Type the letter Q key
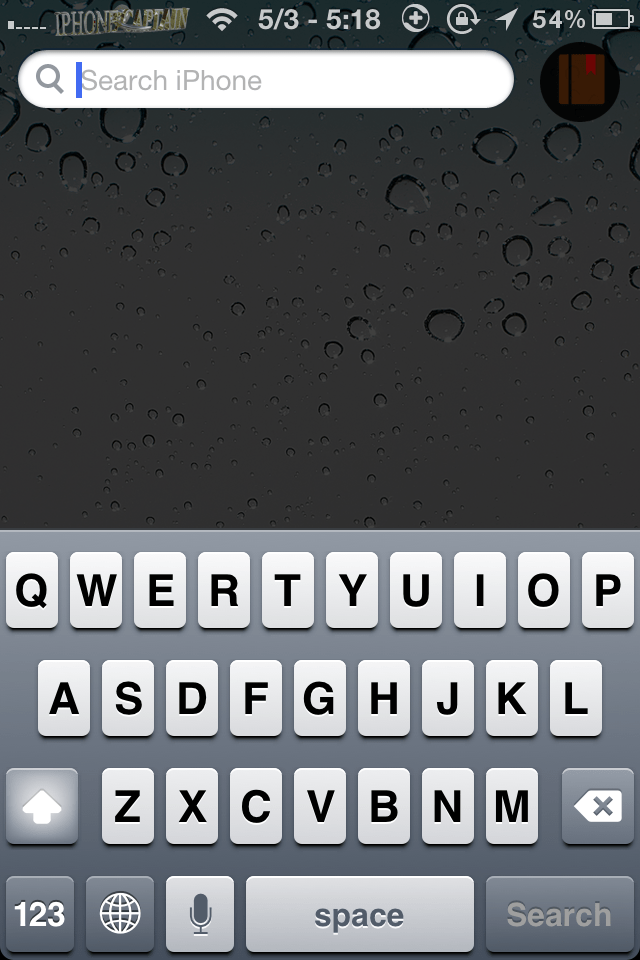The height and width of the screenshot is (960, 640). point(32,590)
